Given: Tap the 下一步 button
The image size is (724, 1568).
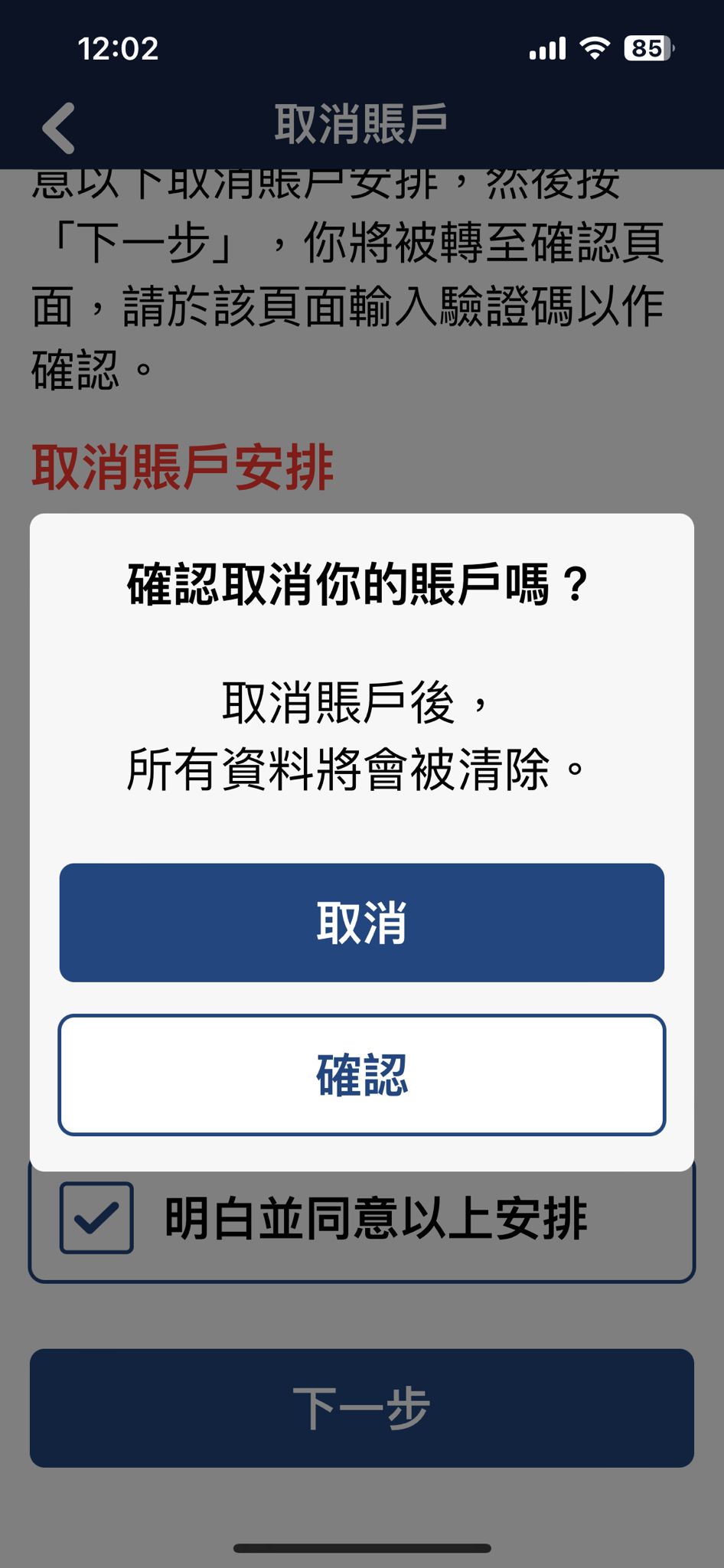Looking at the screenshot, I should (x=362, y=1407).
